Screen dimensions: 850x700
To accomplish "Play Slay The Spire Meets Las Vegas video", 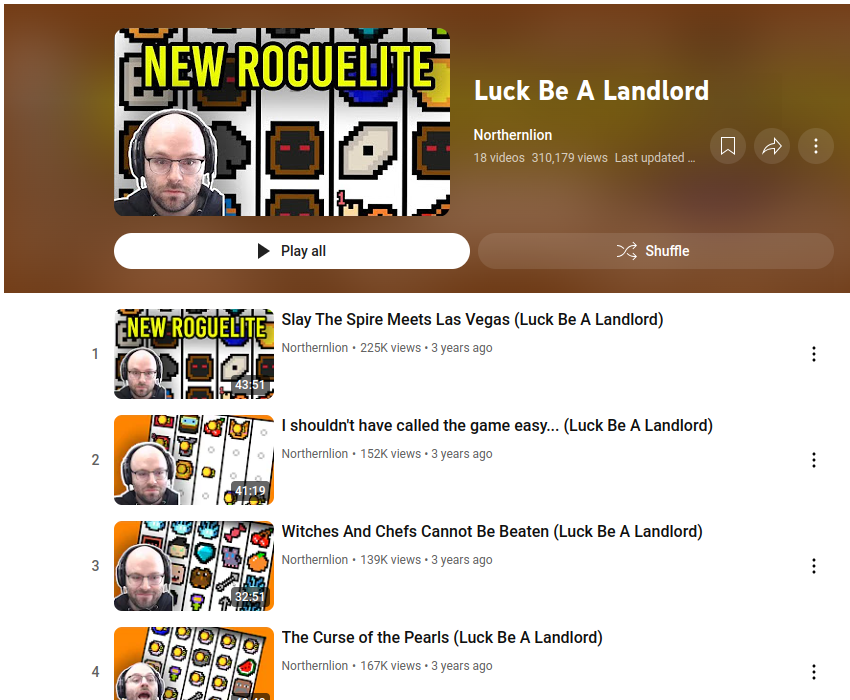I will (472, 320).
